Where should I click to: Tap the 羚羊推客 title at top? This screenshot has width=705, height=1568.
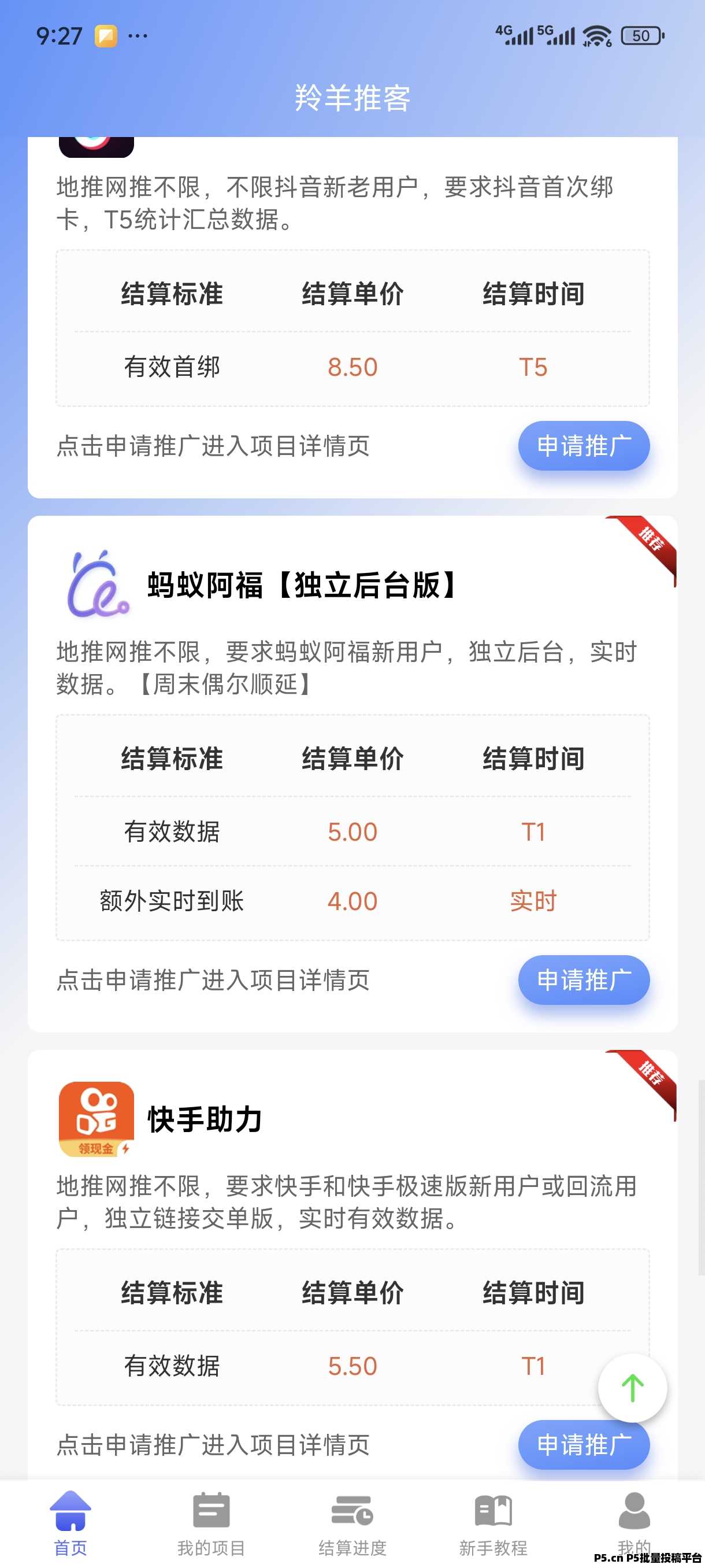(x=352, y=97)
